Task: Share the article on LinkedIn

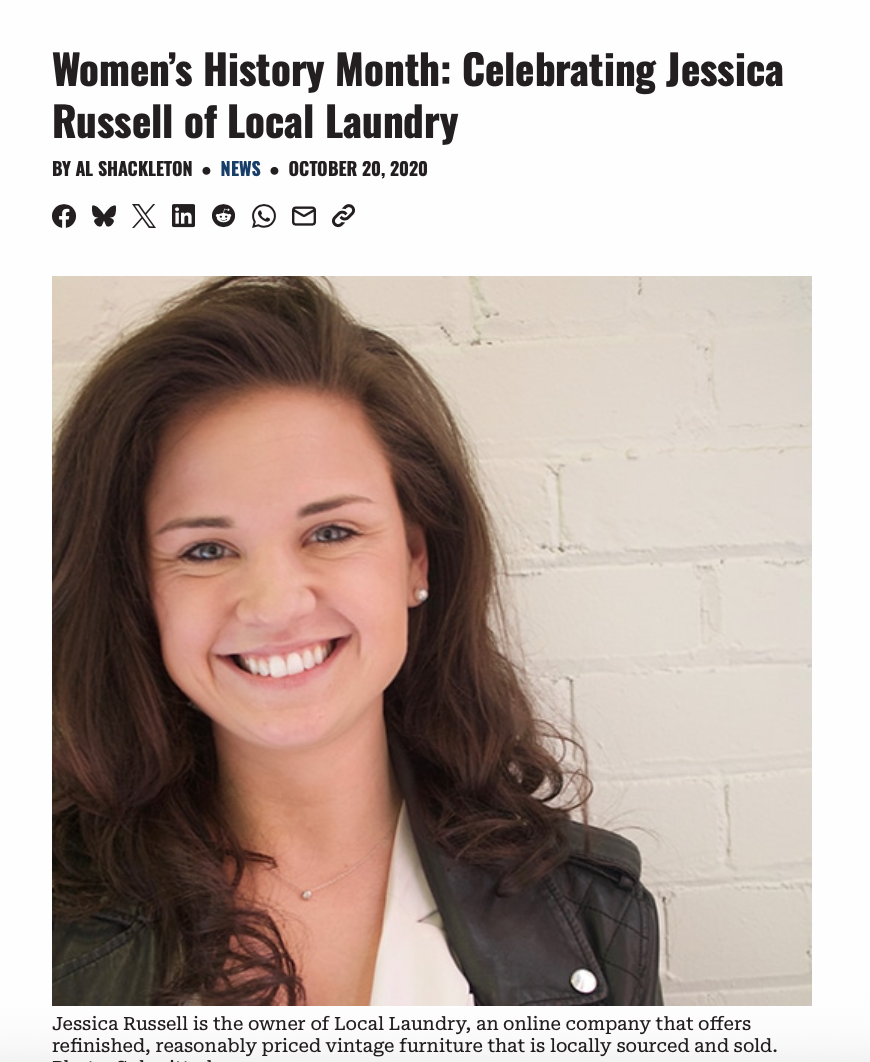Action: (x=184, y=216)
